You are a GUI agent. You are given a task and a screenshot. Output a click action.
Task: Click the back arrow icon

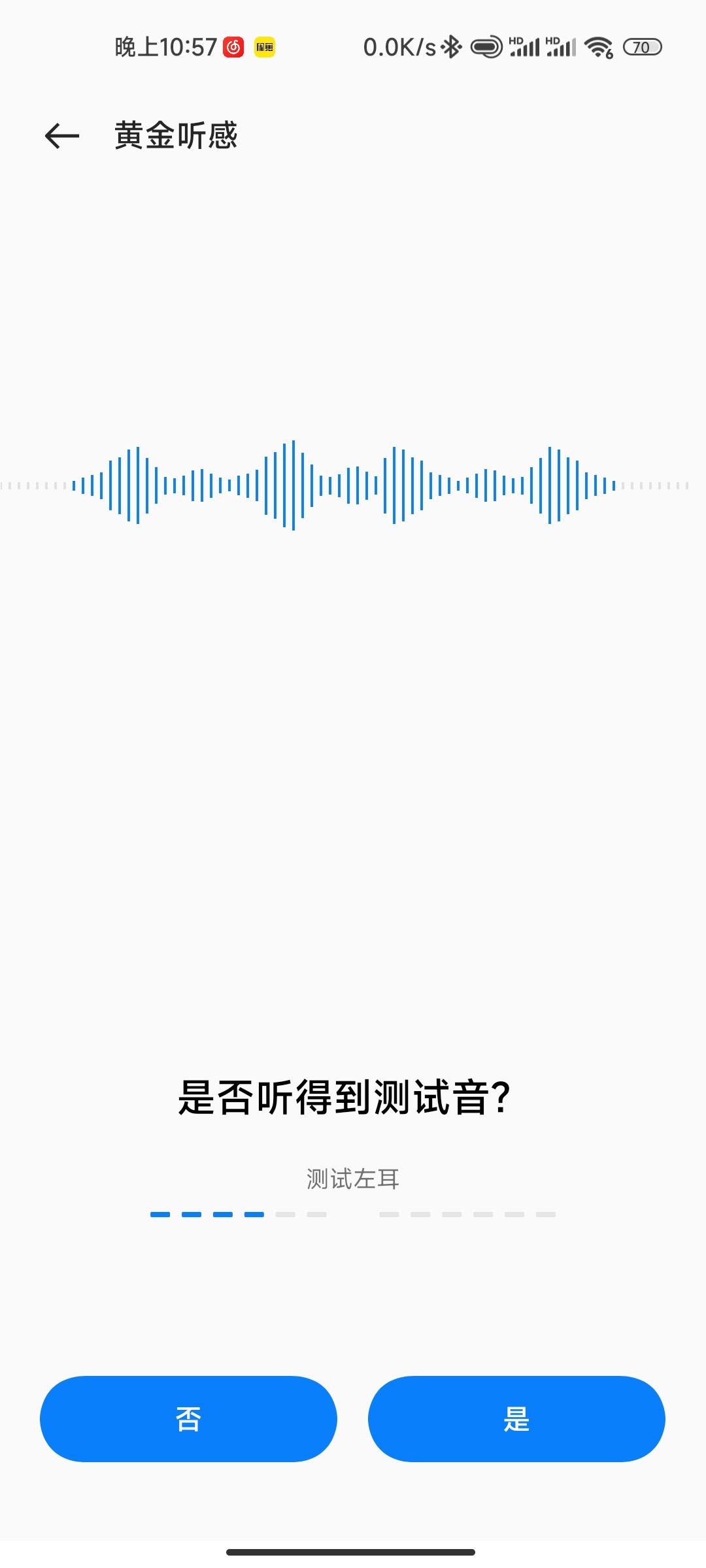click(x=61, y=135)
